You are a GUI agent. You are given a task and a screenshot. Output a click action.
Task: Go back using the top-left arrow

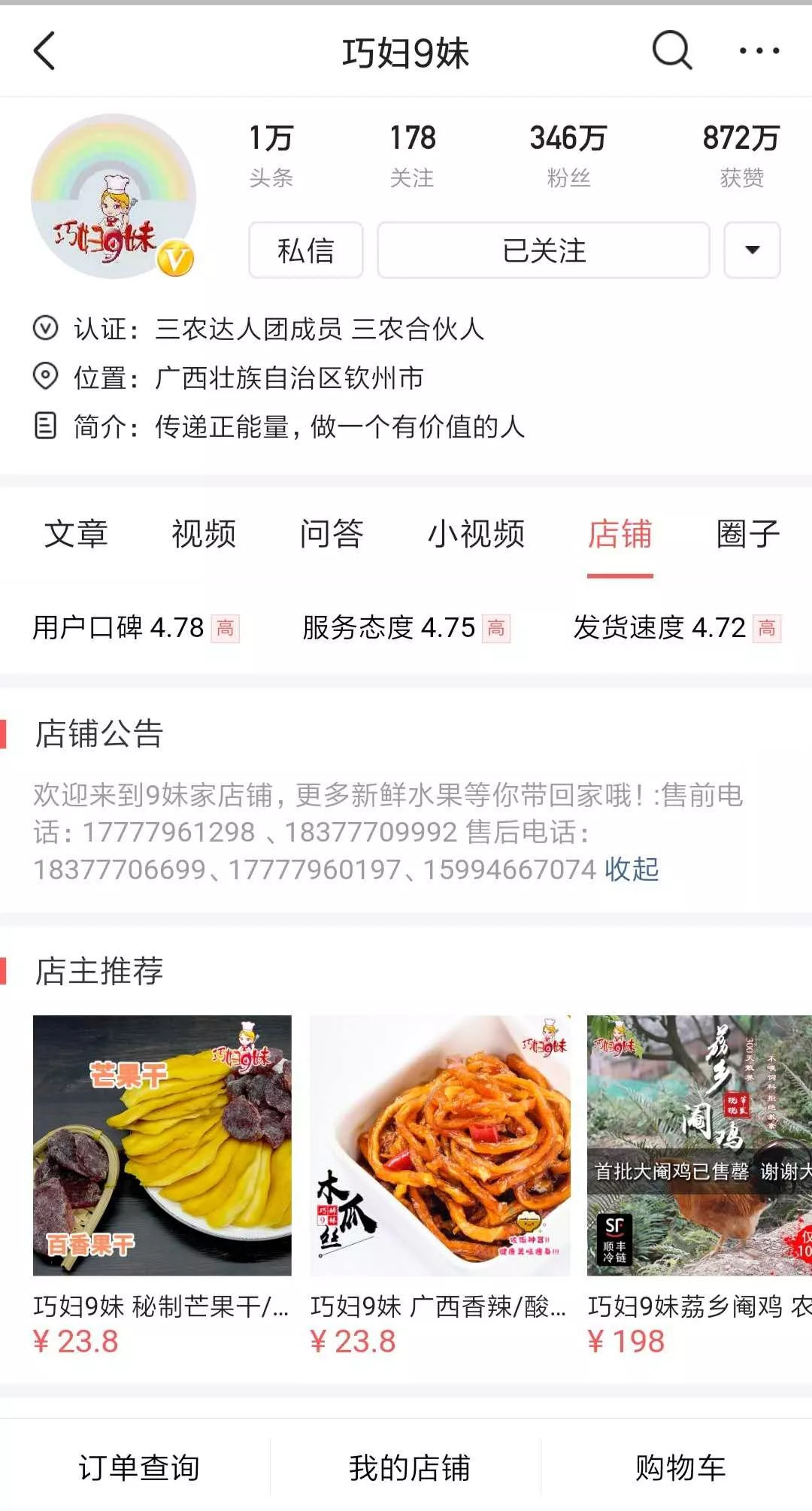pyautogui.click(x=45, y=51)
